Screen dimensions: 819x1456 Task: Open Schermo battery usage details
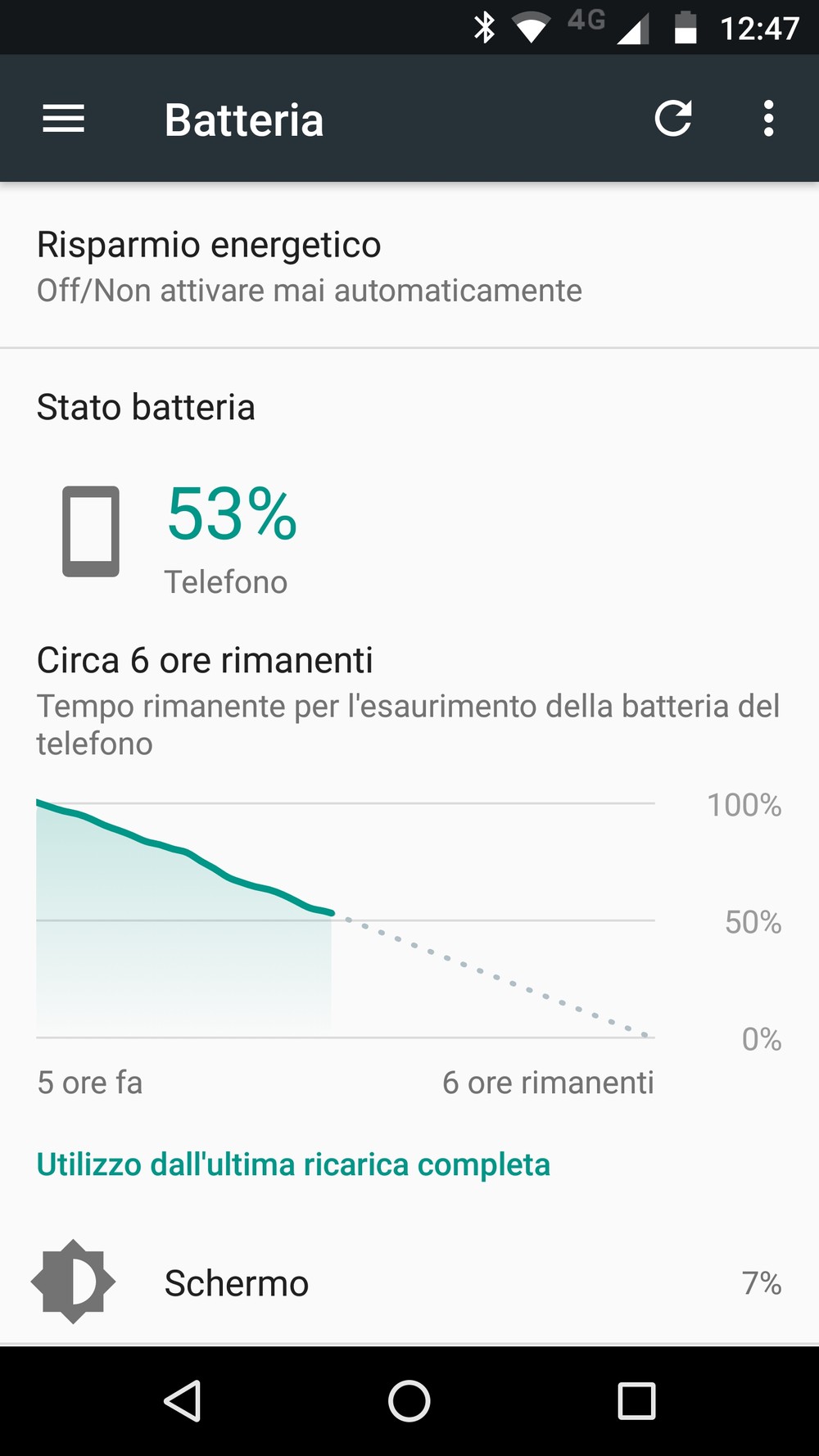[x=409, y=1282]
